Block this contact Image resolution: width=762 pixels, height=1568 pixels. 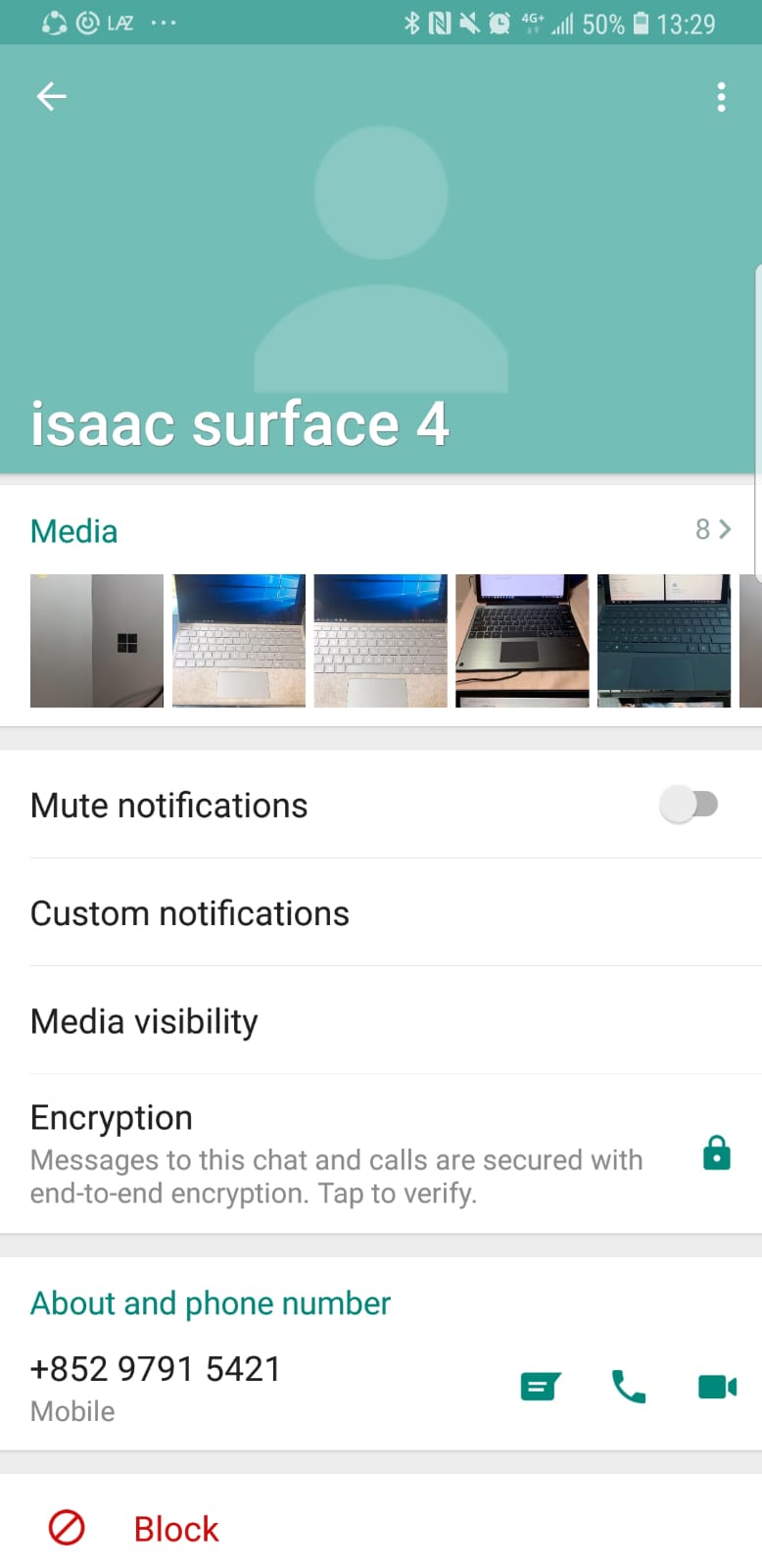(x=176, y=1528)
